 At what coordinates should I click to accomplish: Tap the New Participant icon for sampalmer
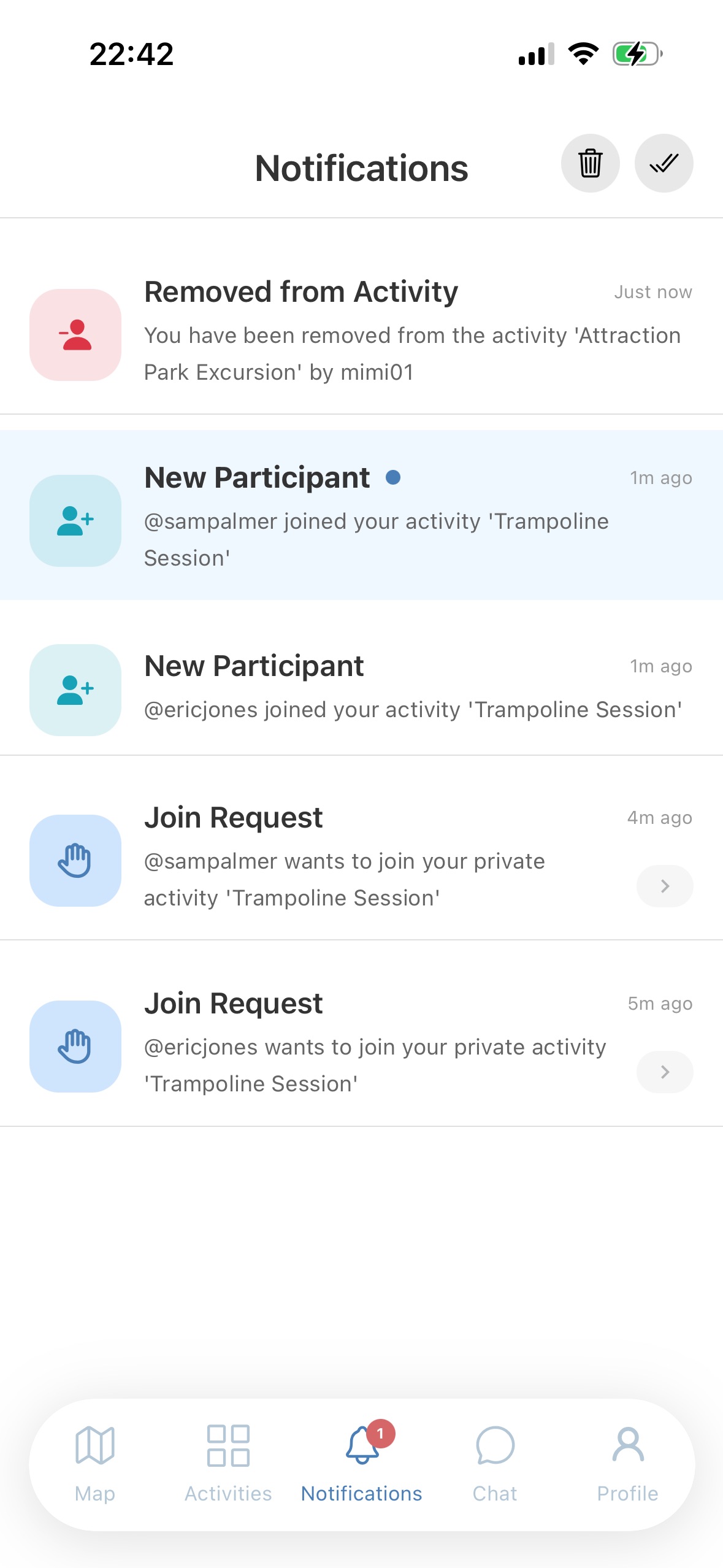click(75, 519)
